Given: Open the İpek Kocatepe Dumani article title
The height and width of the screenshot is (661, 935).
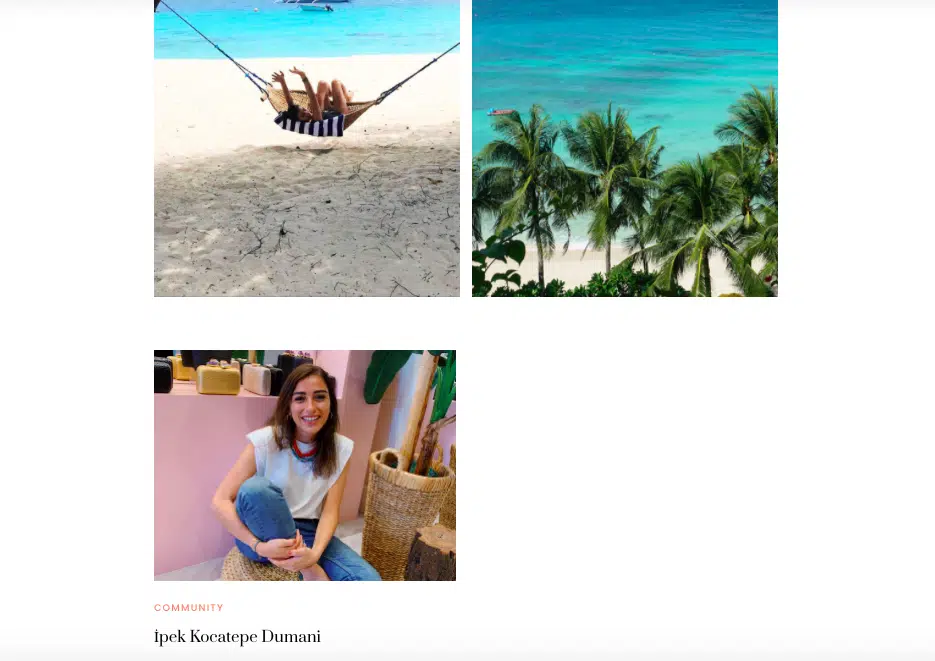Looking at the screenshot, I should tap(237, 637).
